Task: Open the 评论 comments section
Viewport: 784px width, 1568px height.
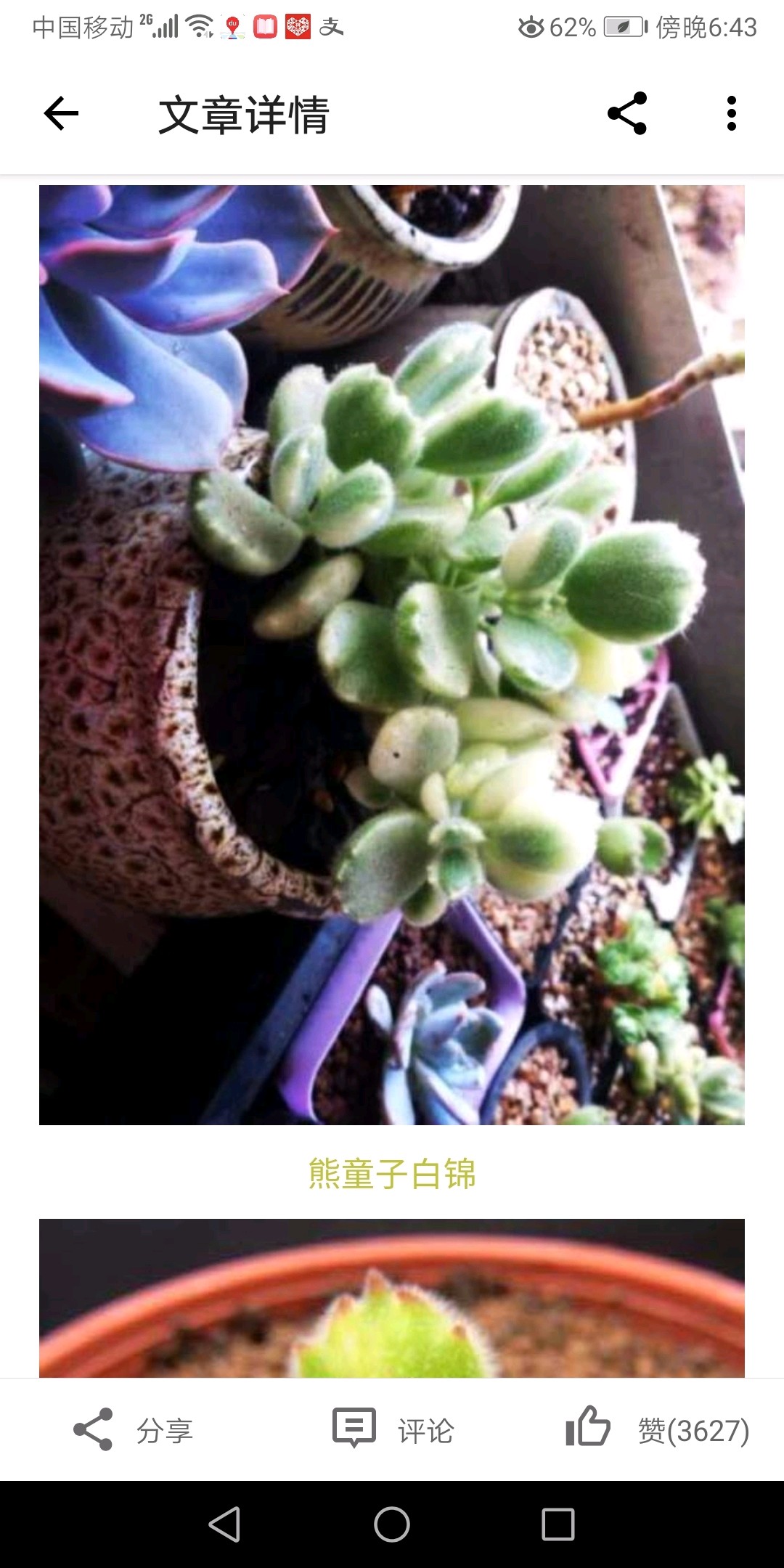Action: click(393, 1430)
